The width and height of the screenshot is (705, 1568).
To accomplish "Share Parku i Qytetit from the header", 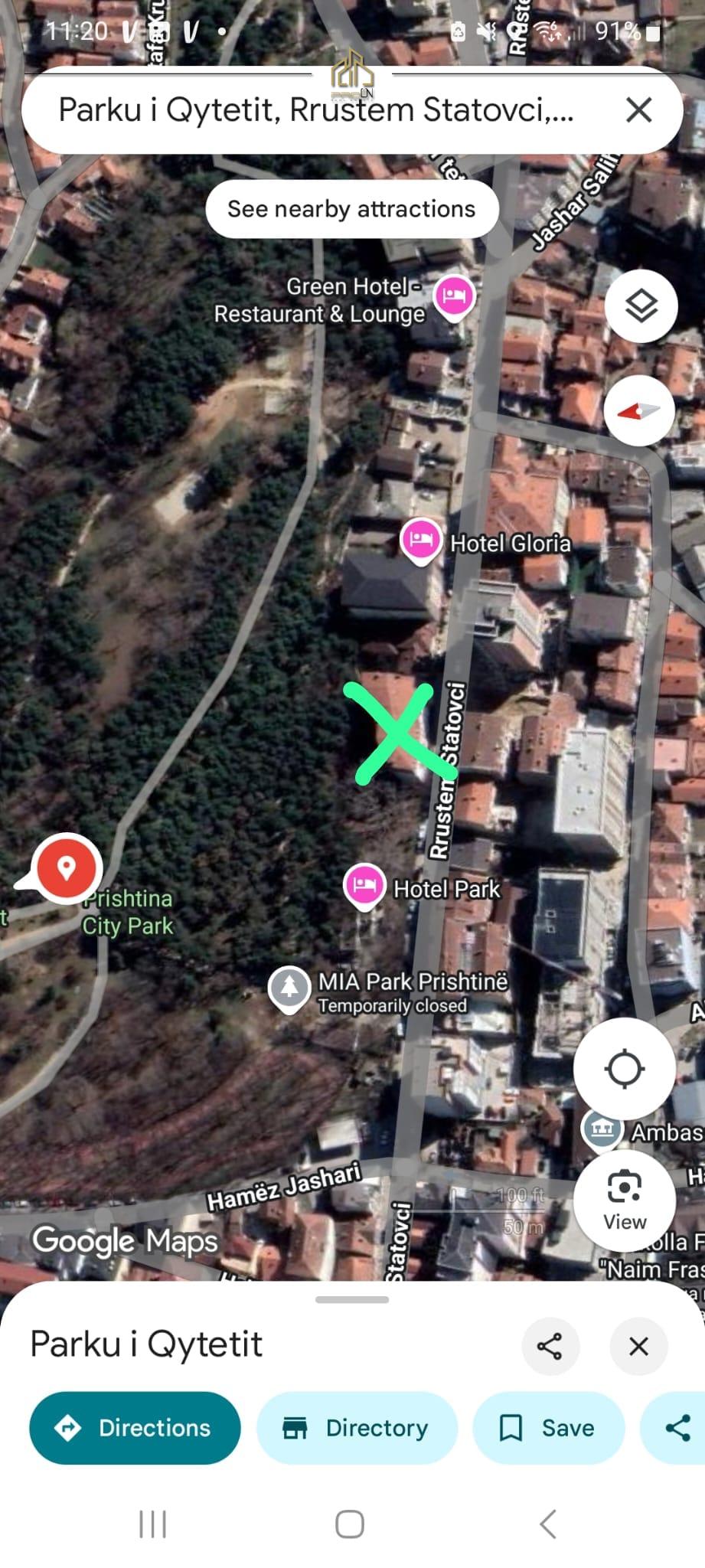I will tap(550, 1345).
